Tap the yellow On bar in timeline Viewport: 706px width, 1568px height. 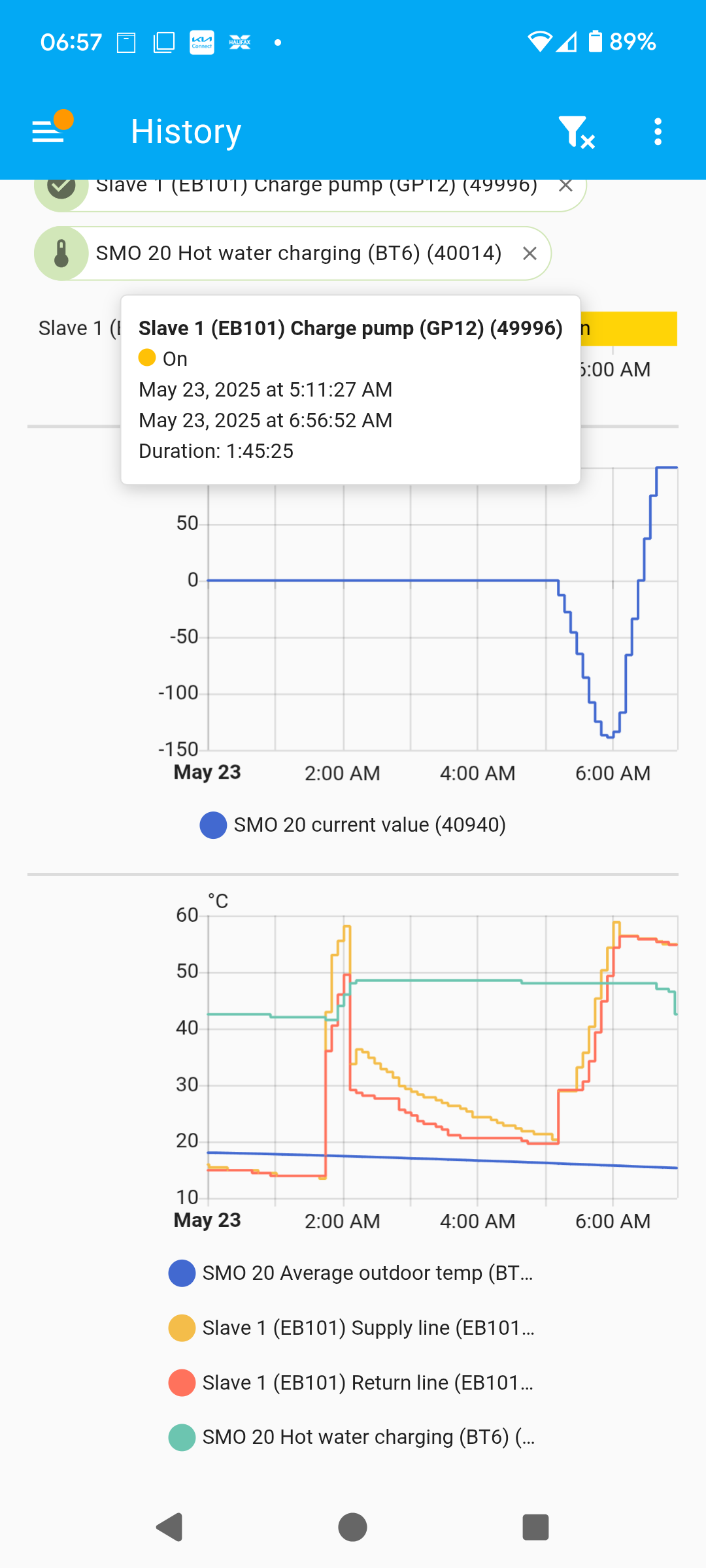(x=628, y=329)
